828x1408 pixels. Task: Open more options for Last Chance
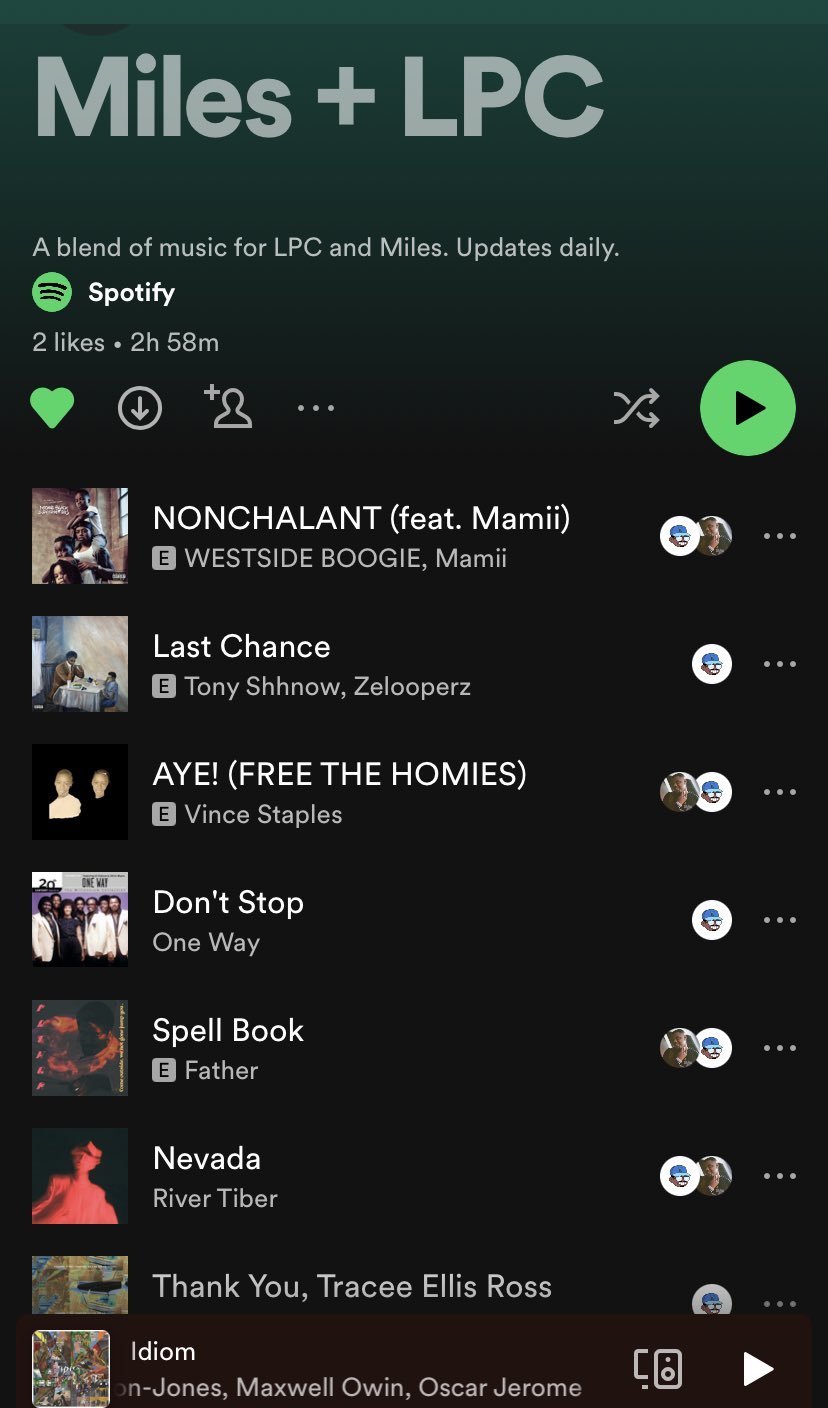click(x=779, y=664)
